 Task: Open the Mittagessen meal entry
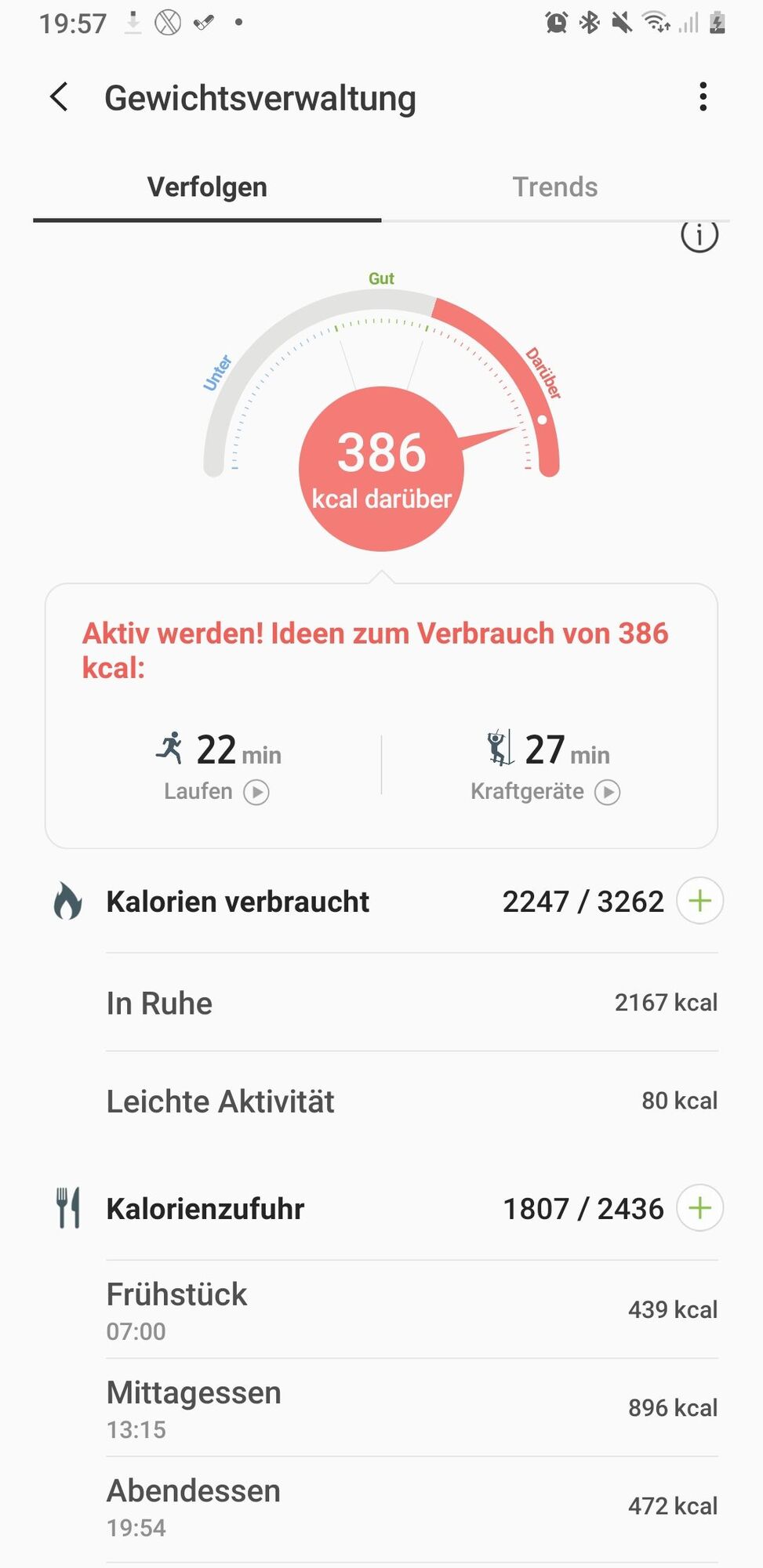pos(412,1408)
